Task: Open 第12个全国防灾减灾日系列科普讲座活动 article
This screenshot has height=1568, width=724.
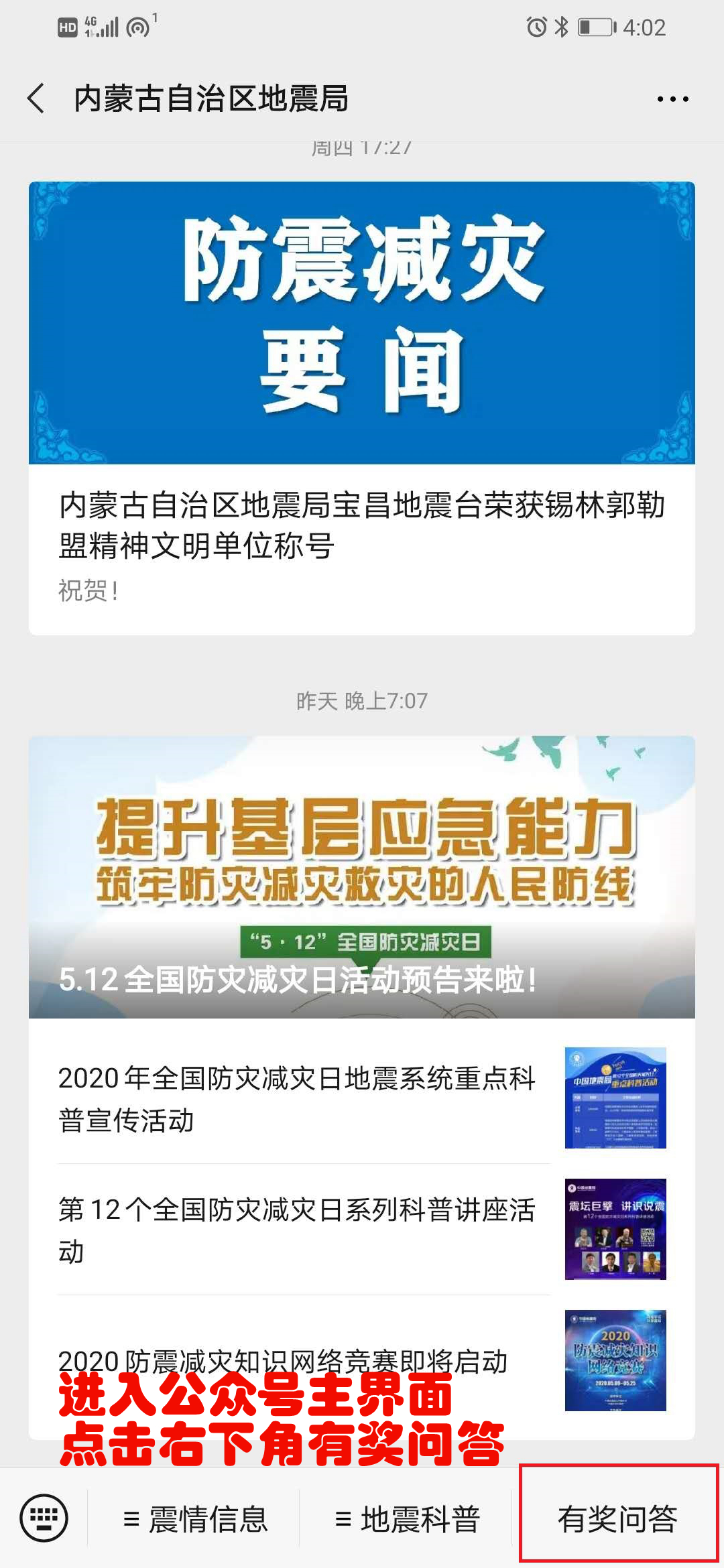Action: pyautogui.click(x=362, y=1230)
